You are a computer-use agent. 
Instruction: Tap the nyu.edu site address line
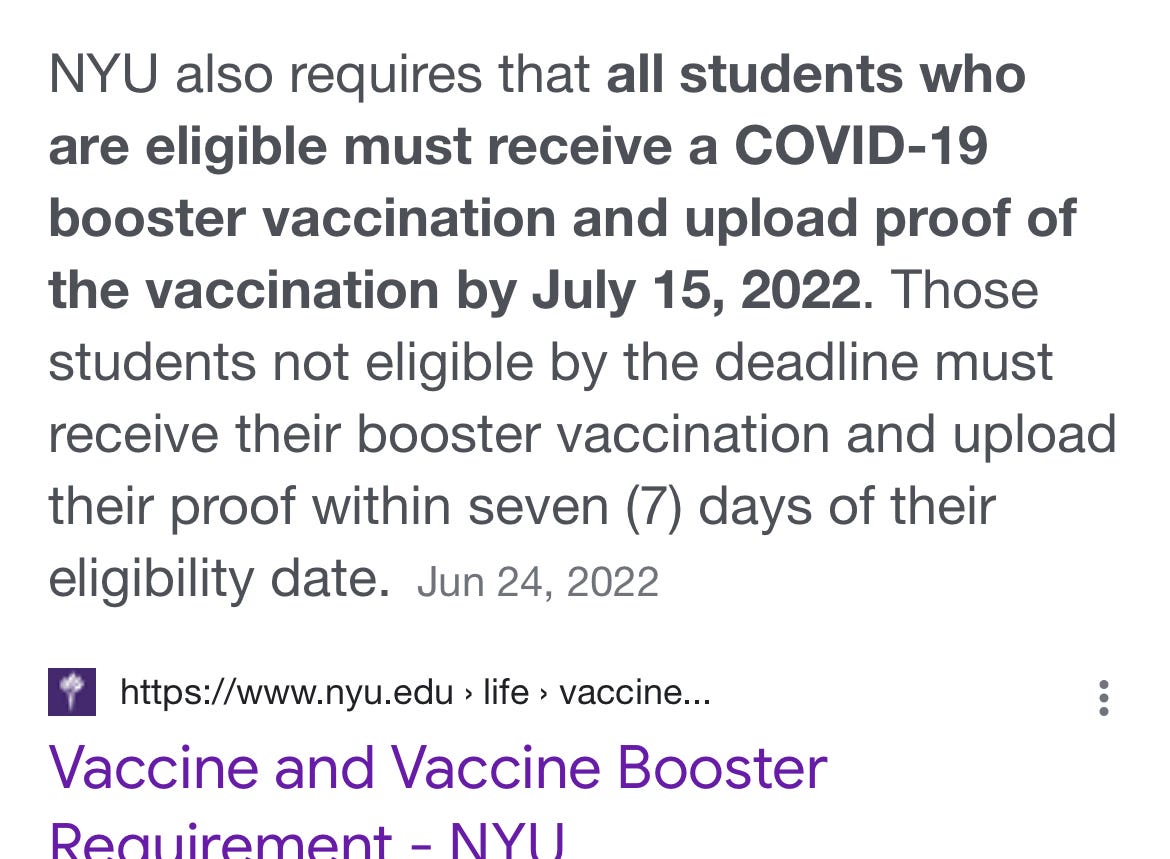(414, 692)
